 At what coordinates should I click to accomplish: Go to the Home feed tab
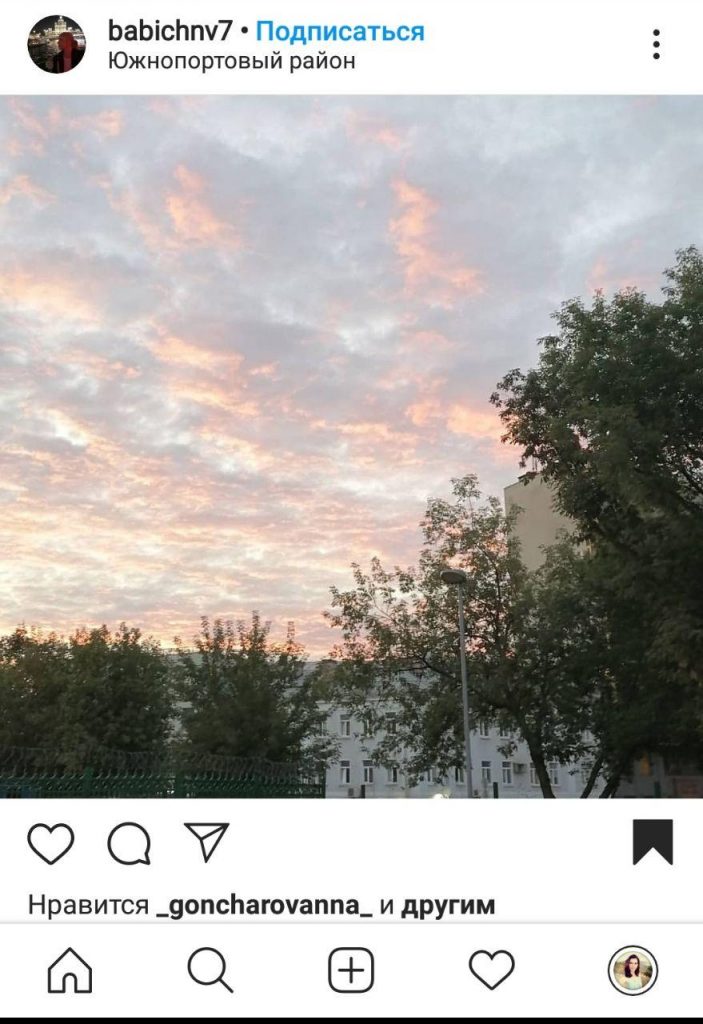pos(70,970)
